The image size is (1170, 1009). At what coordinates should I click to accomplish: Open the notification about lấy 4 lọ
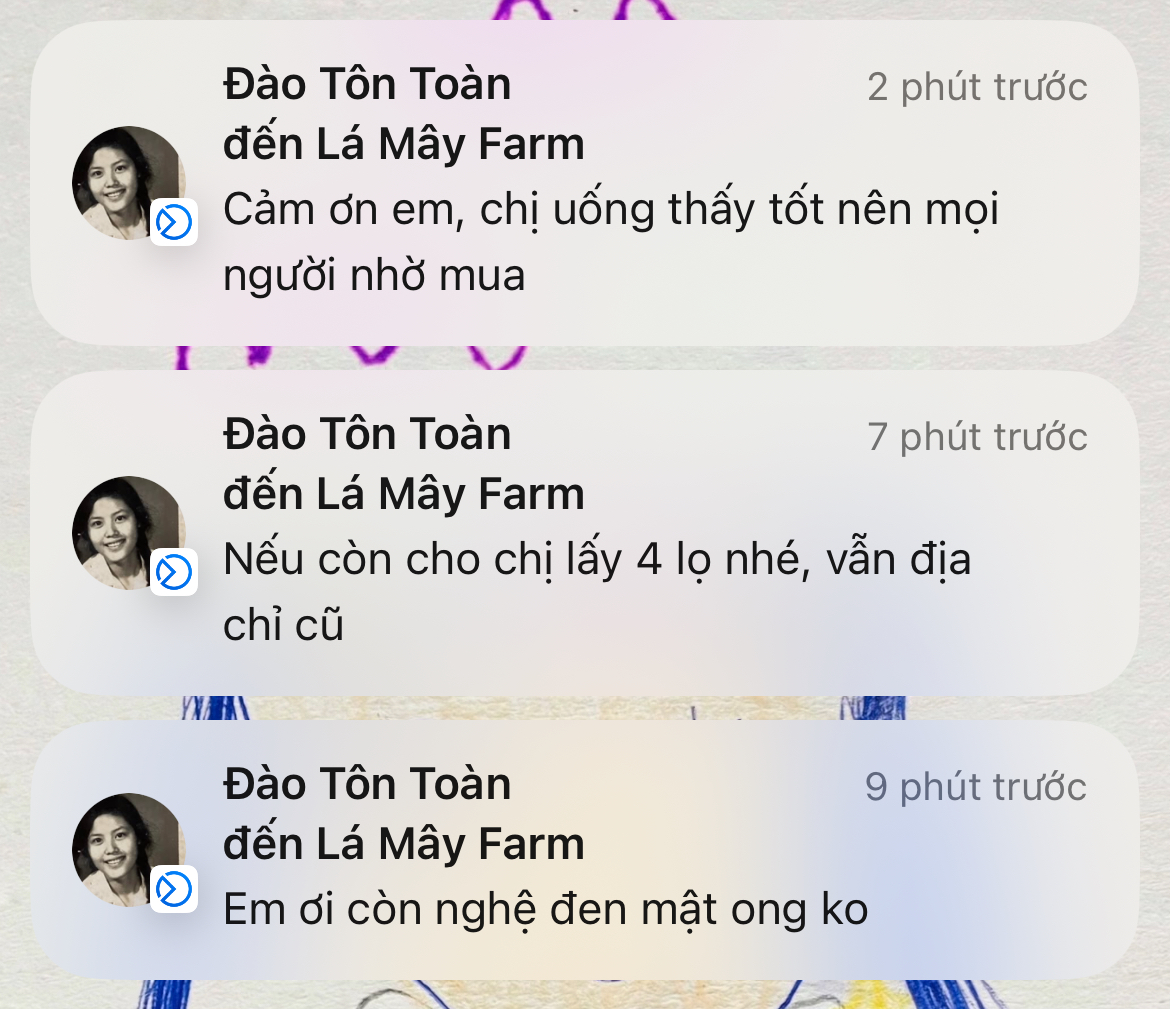(x=585, y=533)
